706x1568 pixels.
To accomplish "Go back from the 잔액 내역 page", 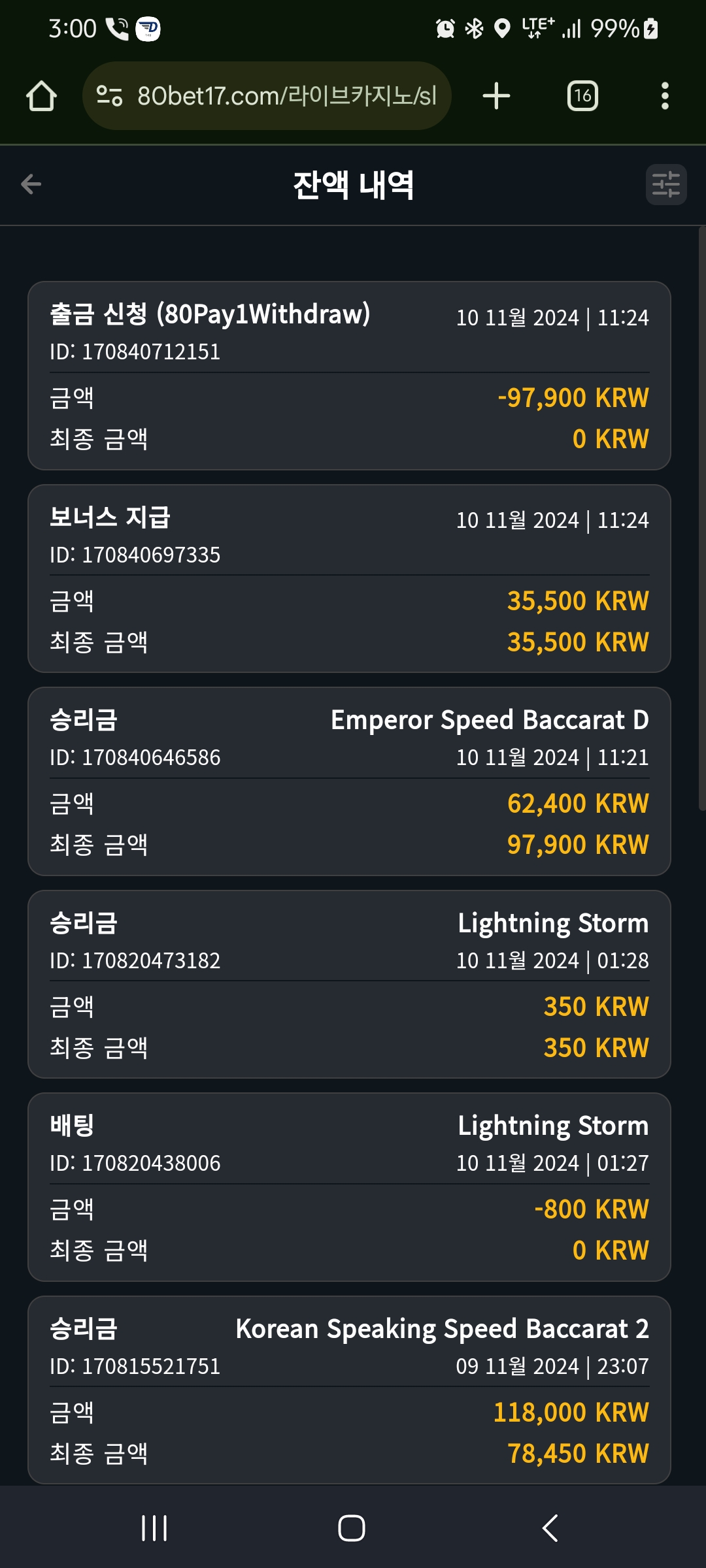I will 31,185.
